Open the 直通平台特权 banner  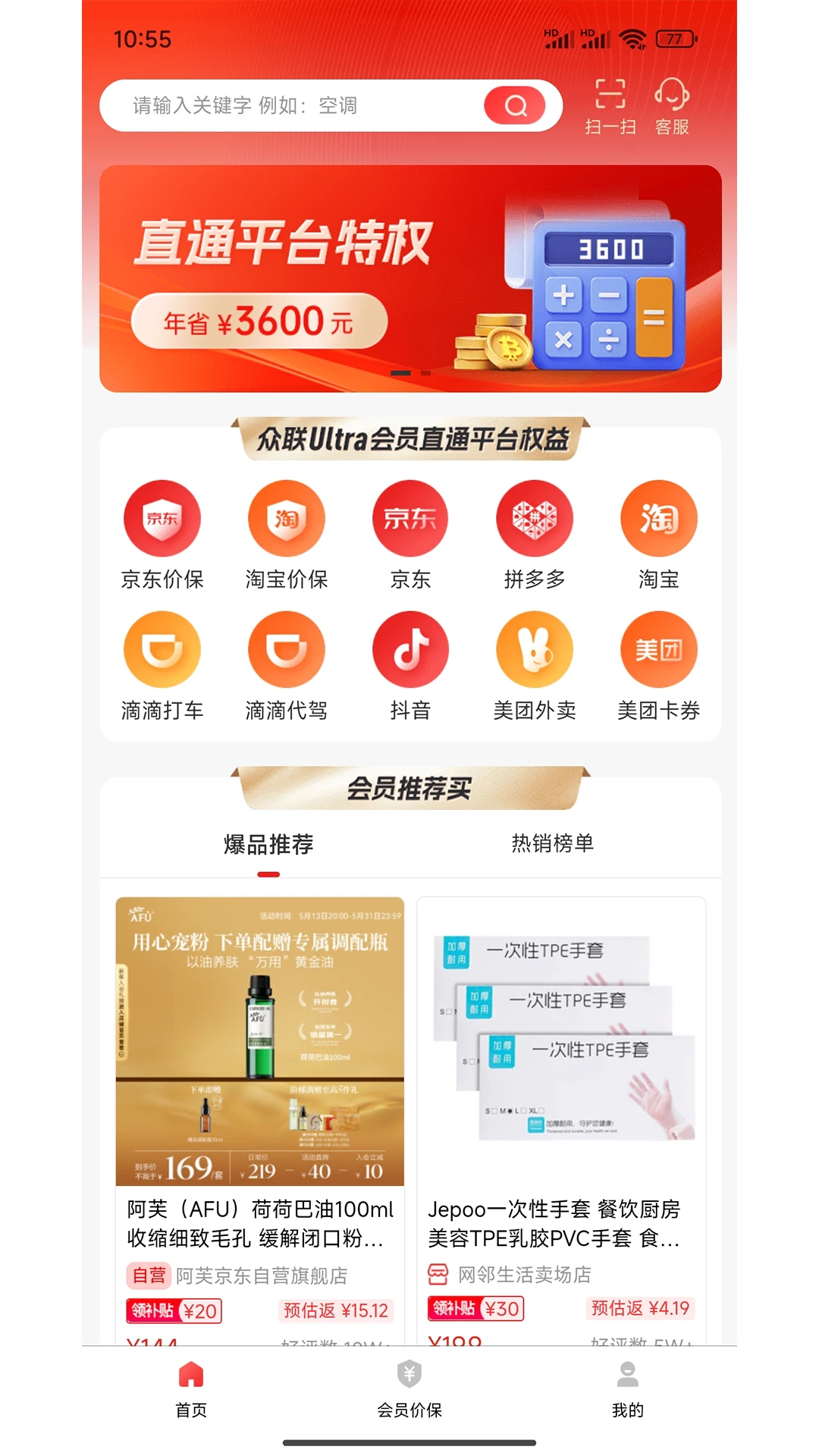(410, 278)
